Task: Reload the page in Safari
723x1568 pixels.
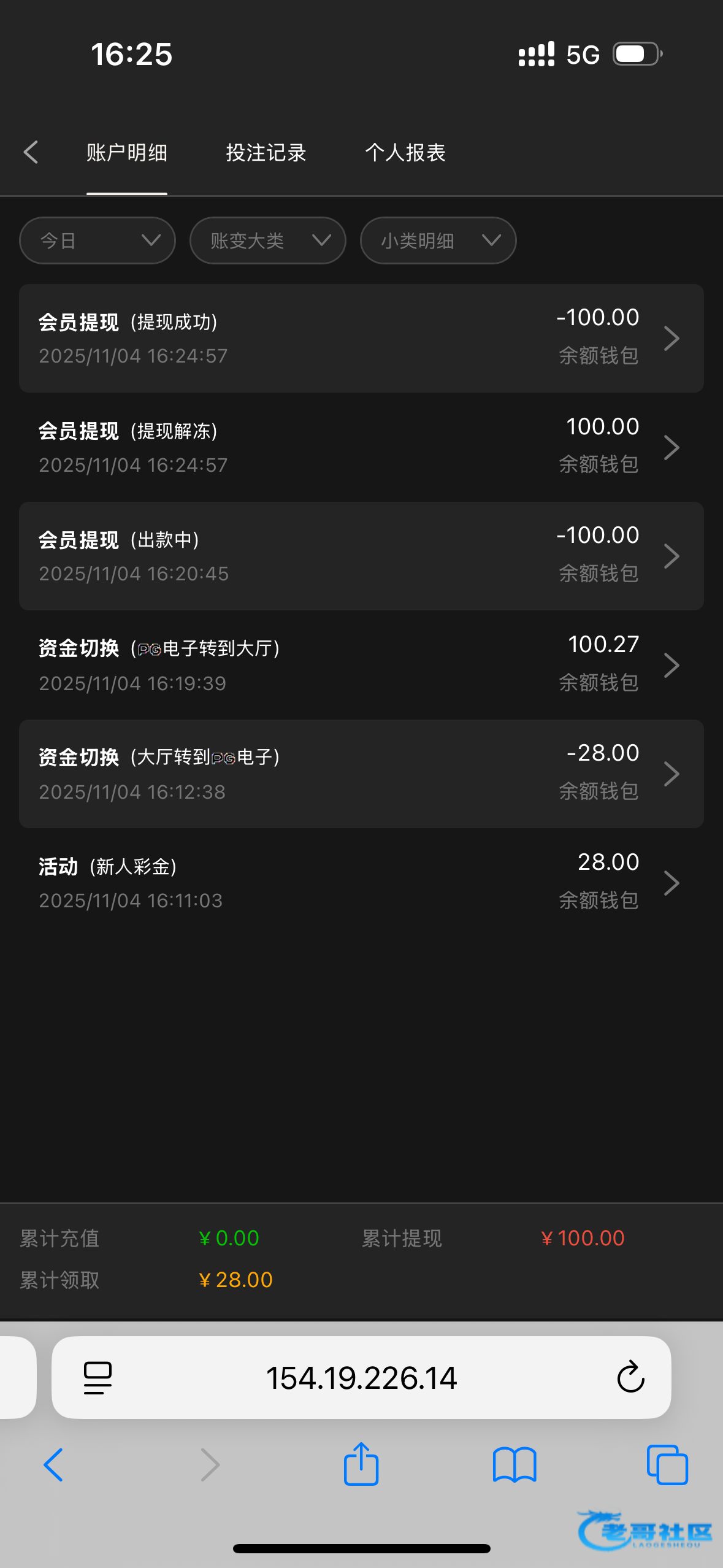Action: [x=630, y=1378]
